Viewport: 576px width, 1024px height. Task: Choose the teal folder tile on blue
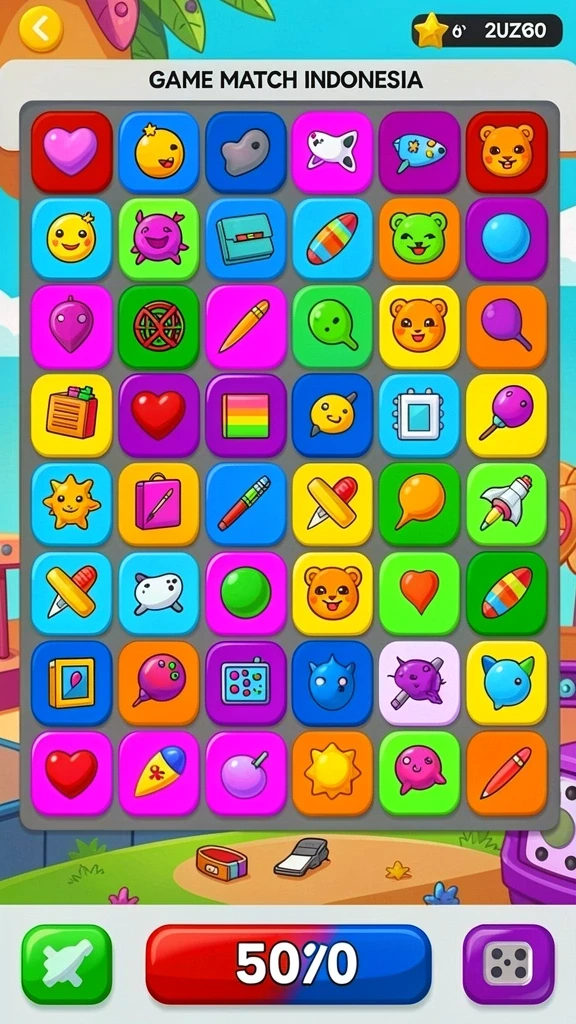point(246,238)
